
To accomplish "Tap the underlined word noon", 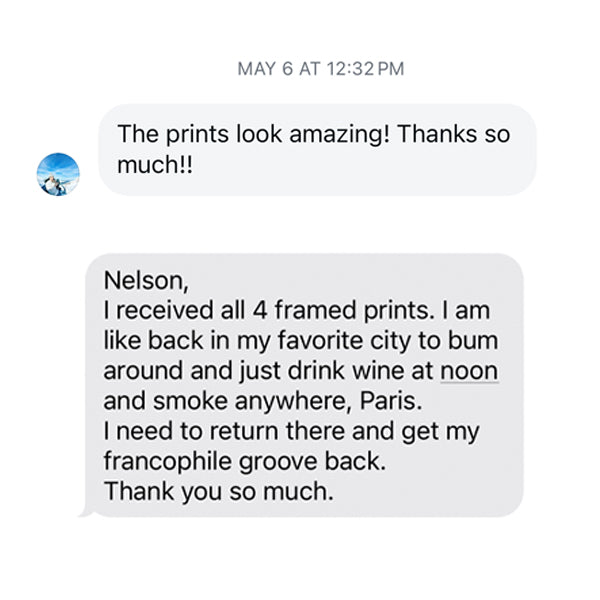I will [x=470, y=370].
